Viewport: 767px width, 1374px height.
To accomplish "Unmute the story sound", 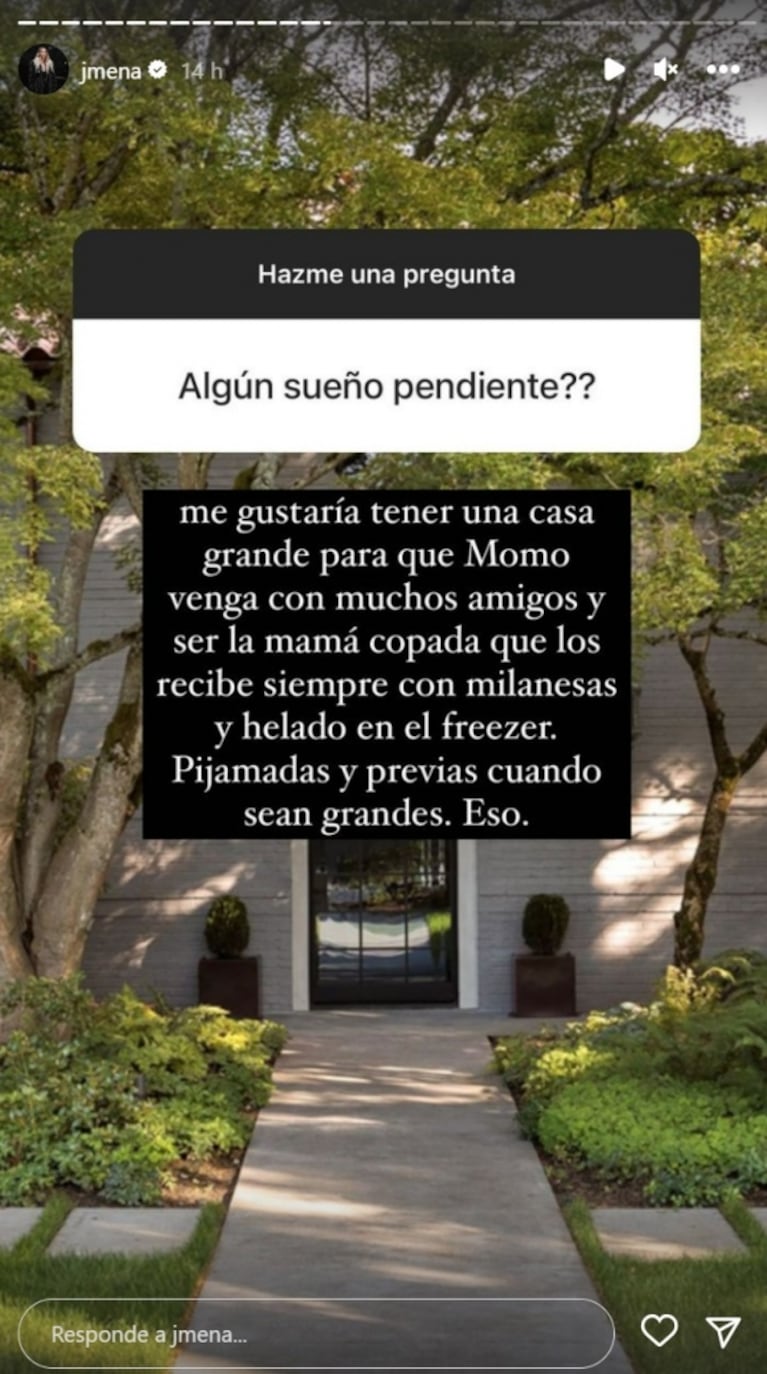I will (666, 69).
